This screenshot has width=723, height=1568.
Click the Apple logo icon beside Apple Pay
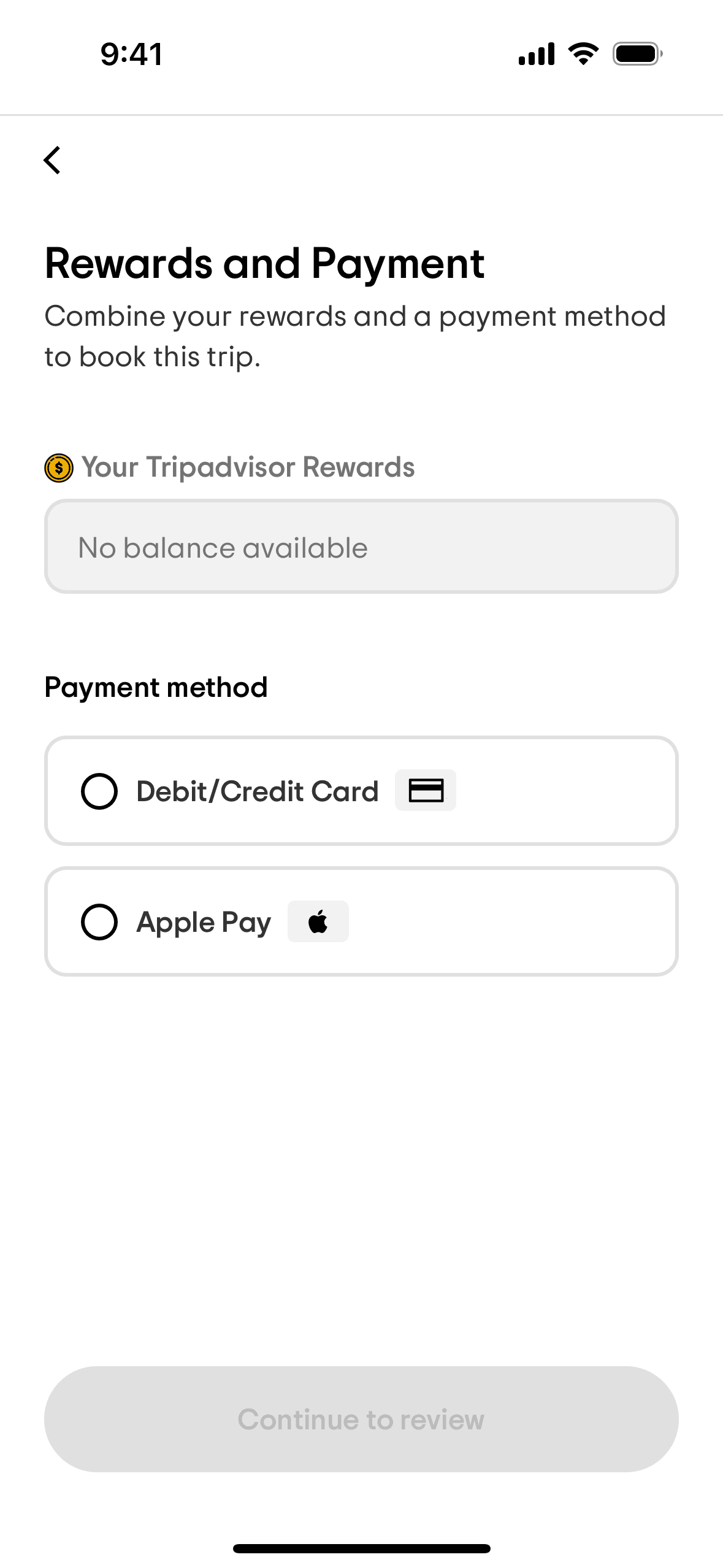318,921
